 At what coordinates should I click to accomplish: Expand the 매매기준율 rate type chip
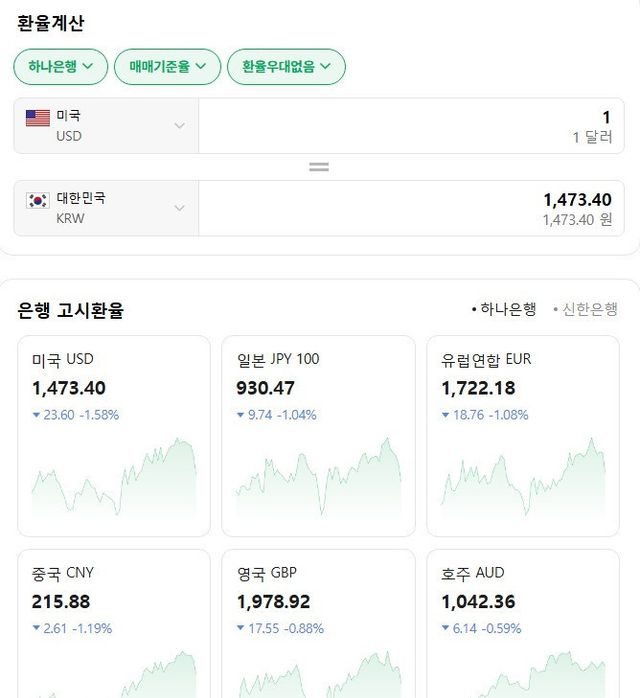[x=167, y=67]
